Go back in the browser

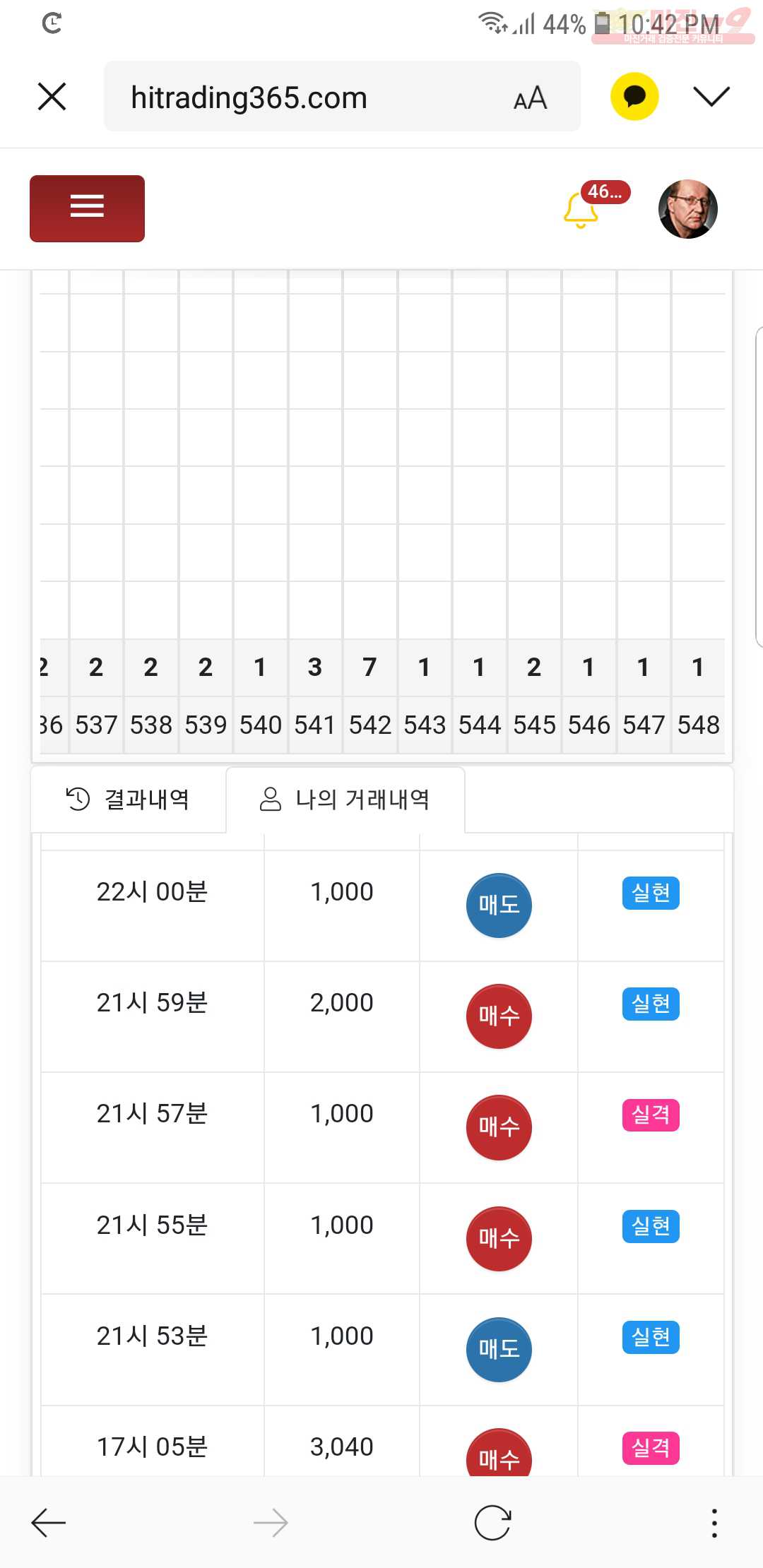pyautogui.click(x=48, y=1523)
